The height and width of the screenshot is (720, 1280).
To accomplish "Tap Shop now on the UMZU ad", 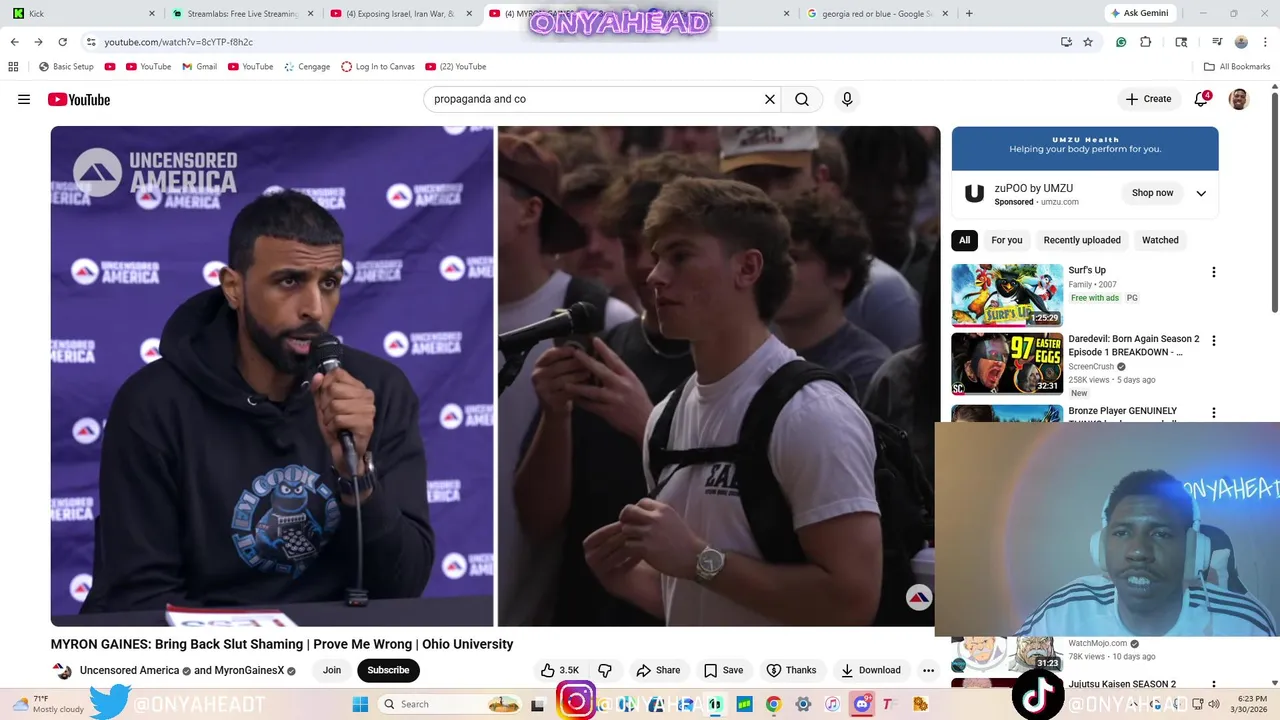I will (1152, 193).
